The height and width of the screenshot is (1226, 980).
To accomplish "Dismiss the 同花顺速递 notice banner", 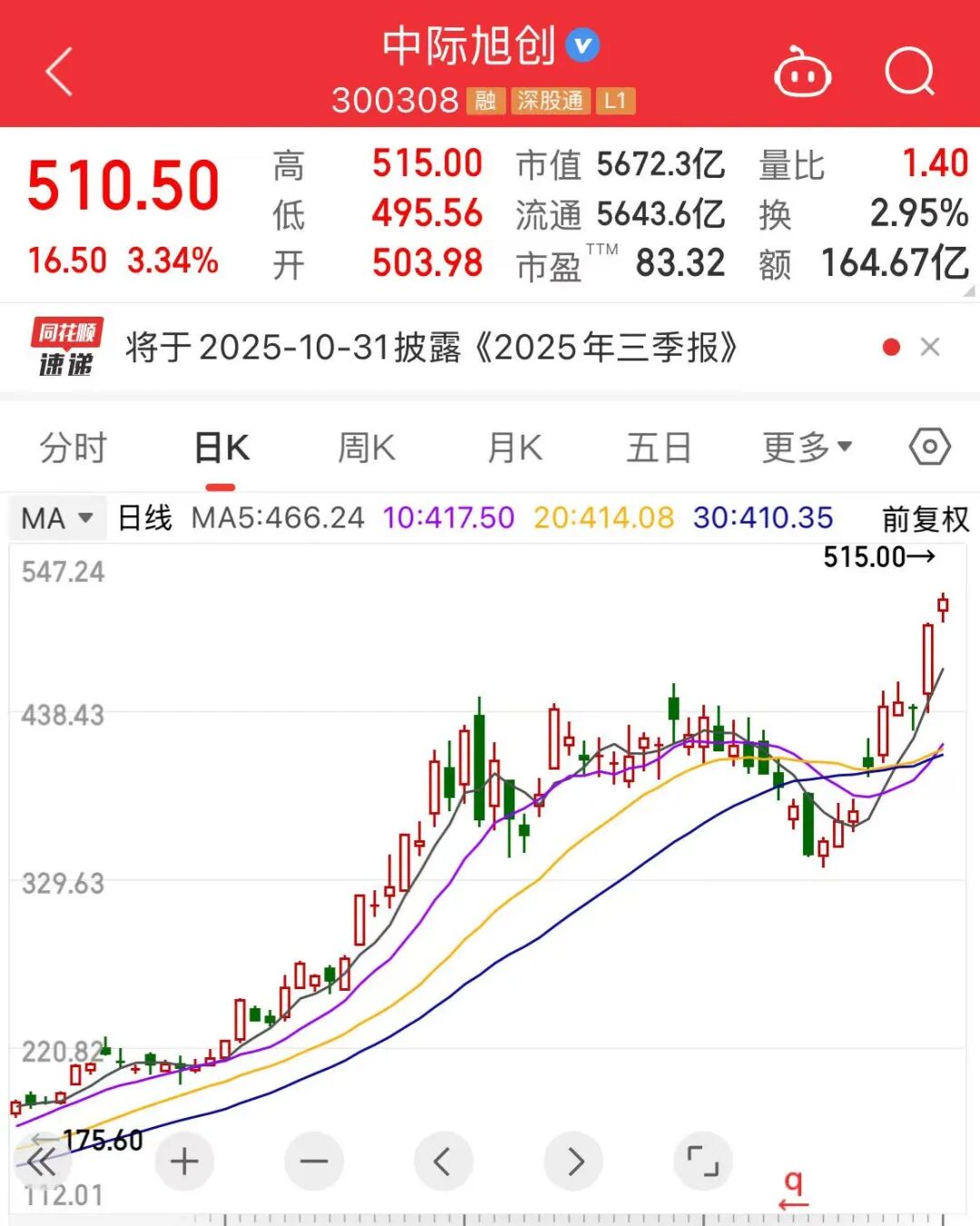I will (x=930, y=347).
